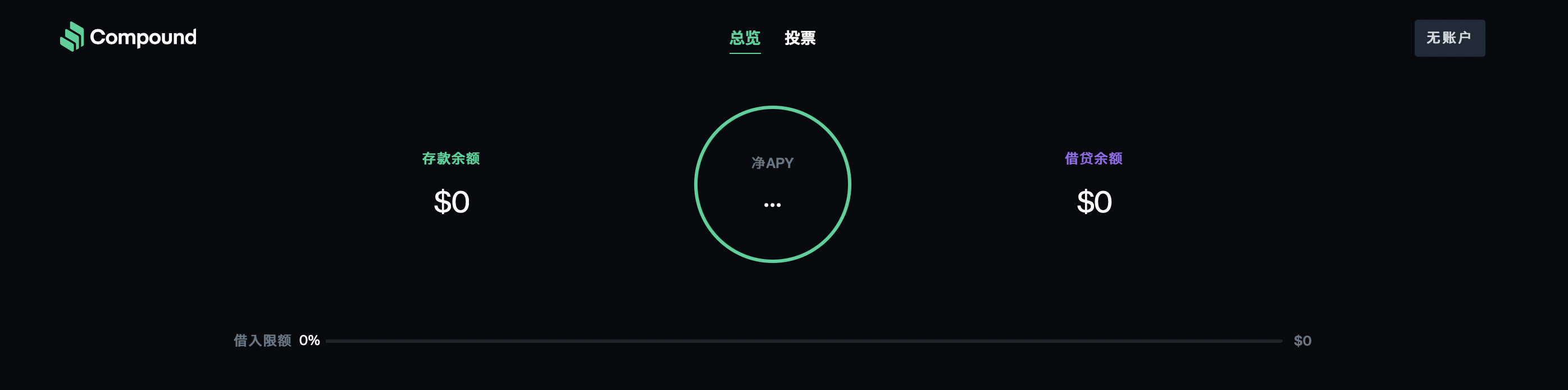Go to the Compound home logo

(128, 37)
